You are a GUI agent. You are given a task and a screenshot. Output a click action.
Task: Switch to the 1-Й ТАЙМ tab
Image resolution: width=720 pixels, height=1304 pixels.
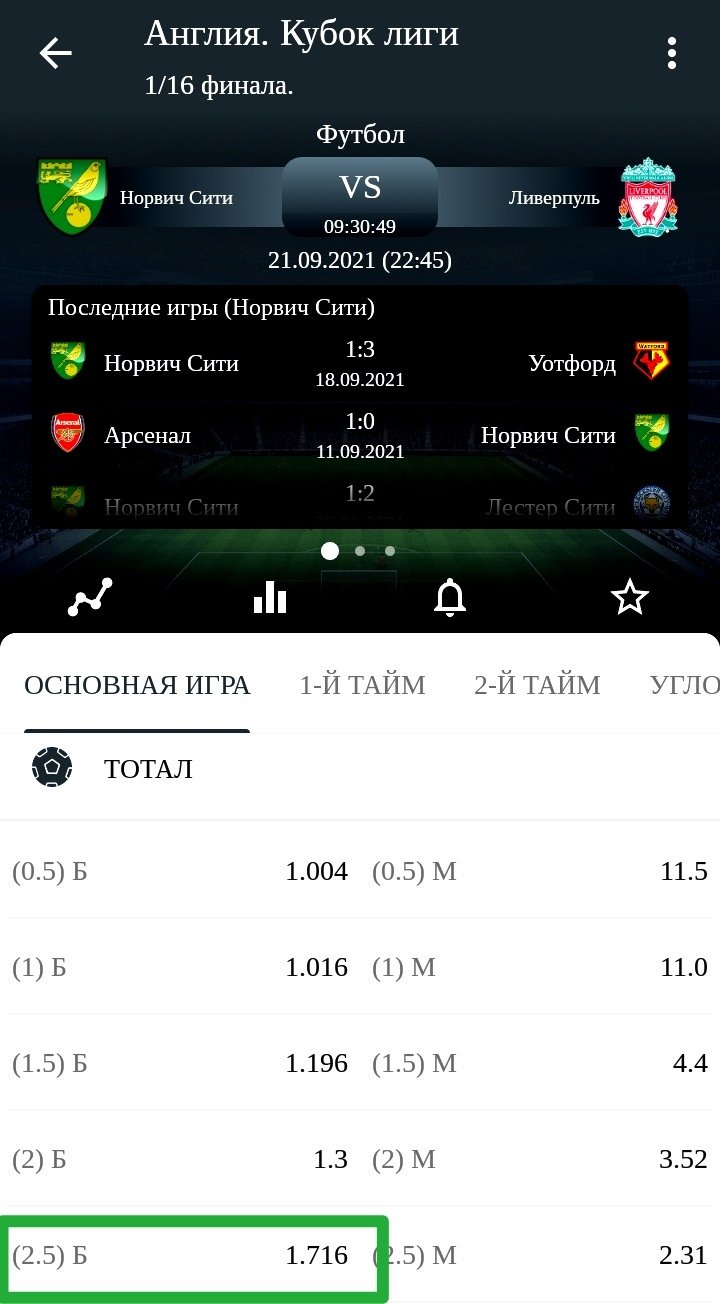coord(362,685)
